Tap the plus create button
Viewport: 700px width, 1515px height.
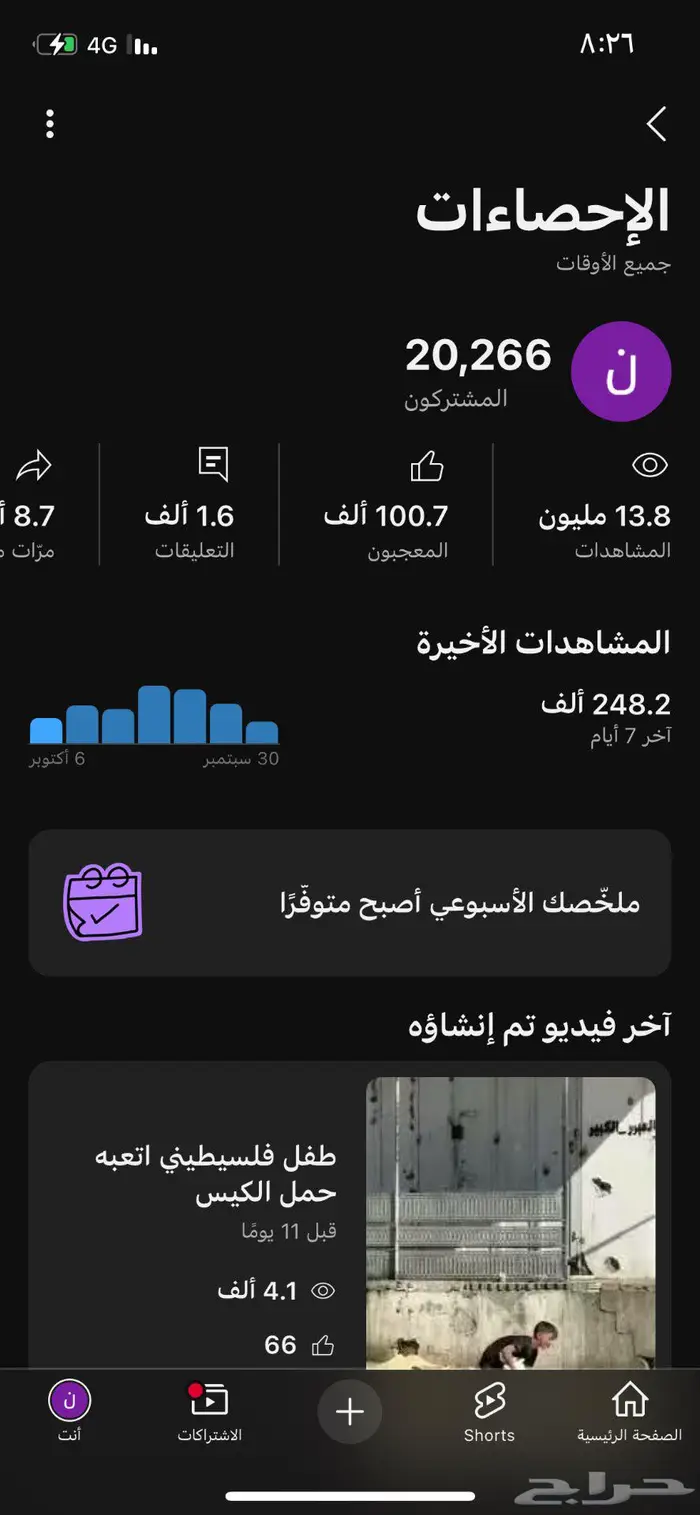click(x=349, y=1412)
